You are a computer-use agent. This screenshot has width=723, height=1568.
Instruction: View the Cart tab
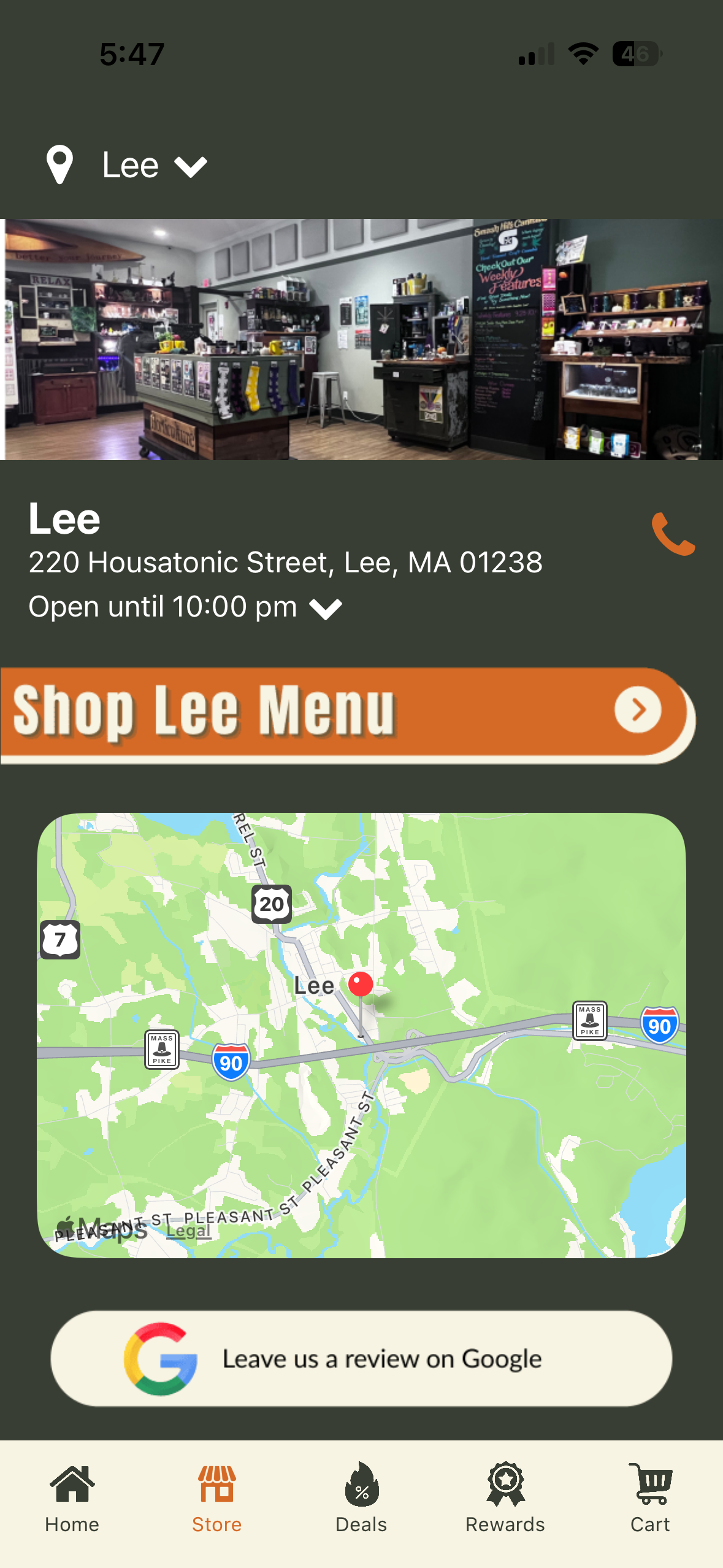(x=650, y=1498)
